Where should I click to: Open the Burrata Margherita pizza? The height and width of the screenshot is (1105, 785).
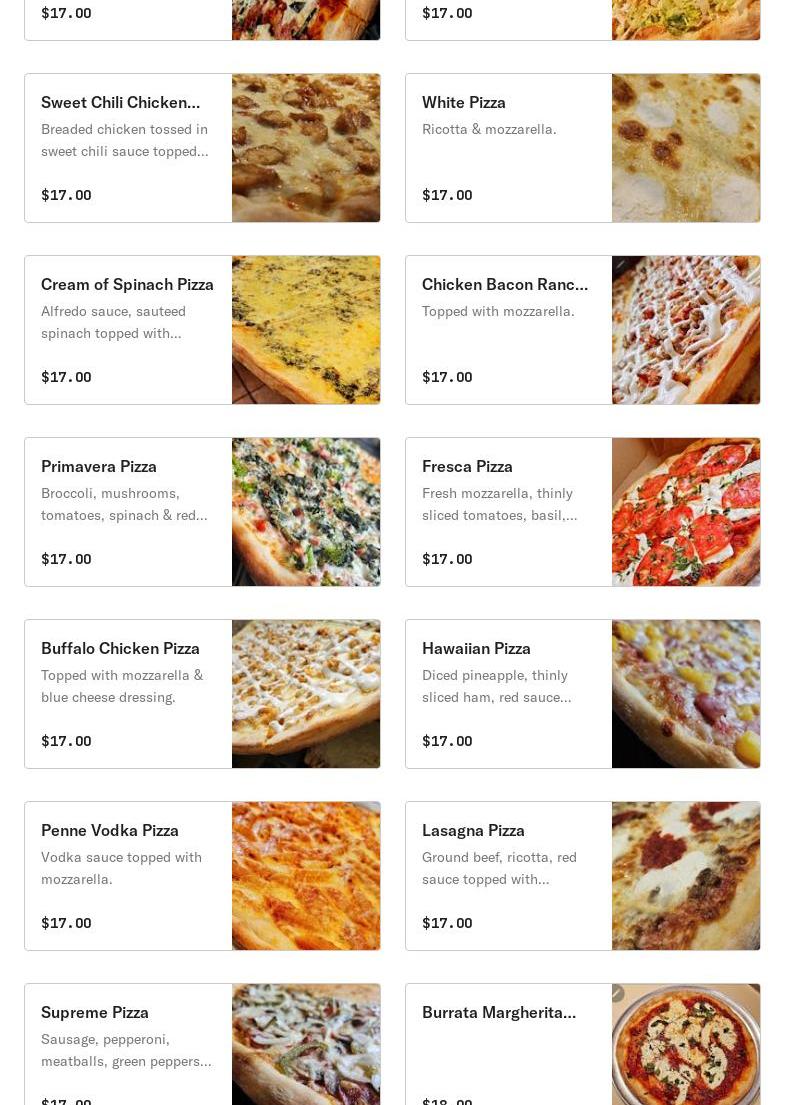582,1045
